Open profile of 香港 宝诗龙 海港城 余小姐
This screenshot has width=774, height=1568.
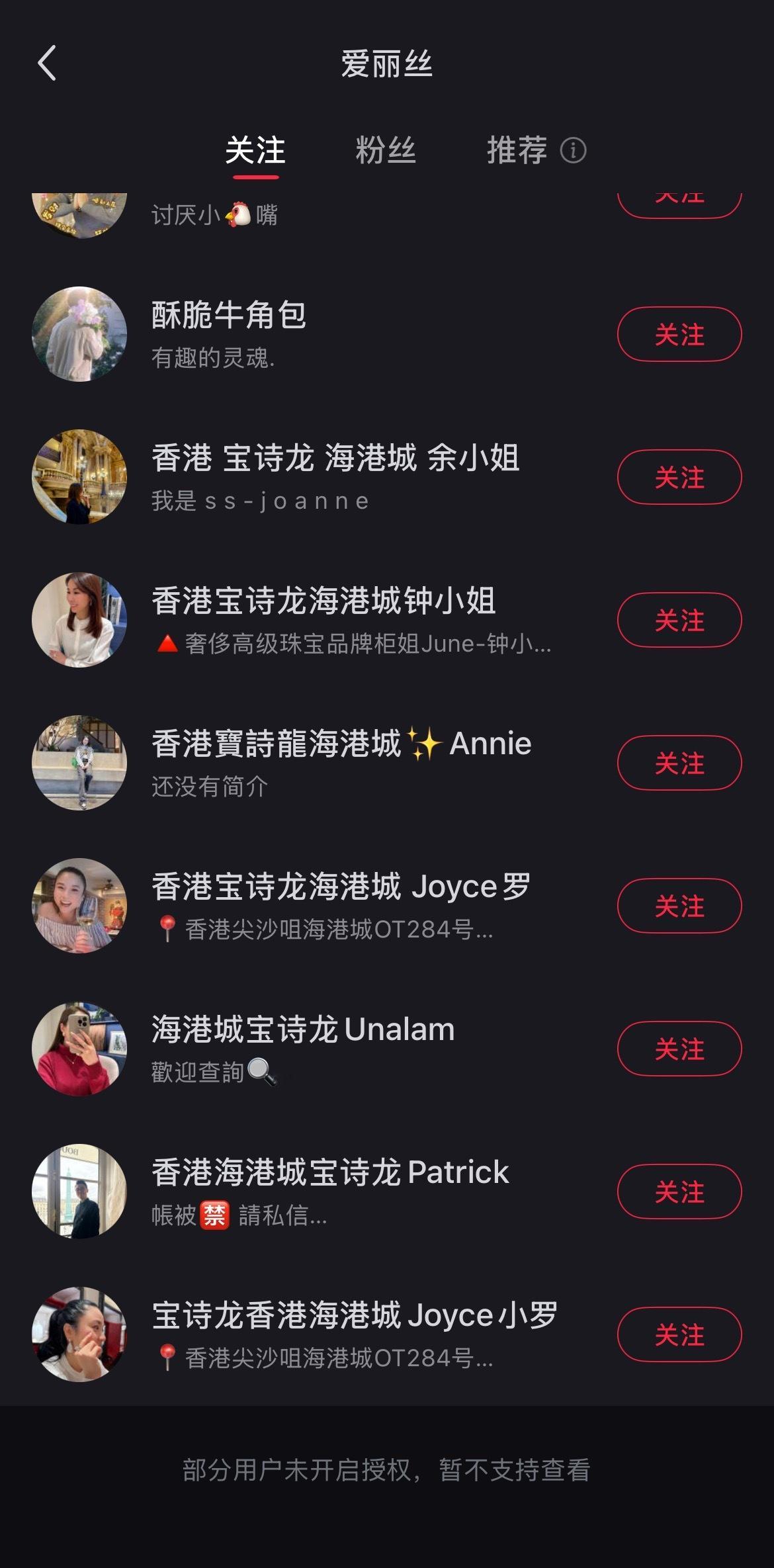335,458
